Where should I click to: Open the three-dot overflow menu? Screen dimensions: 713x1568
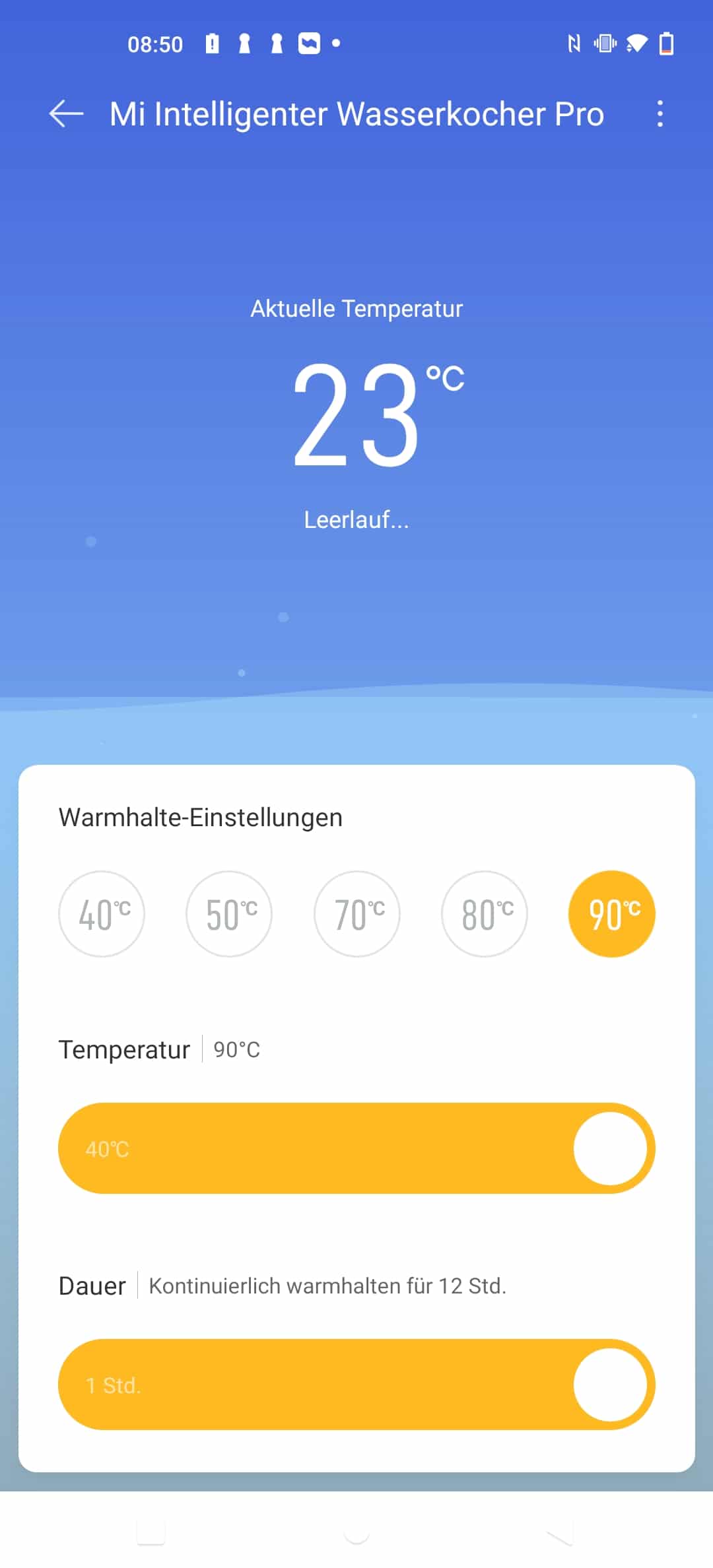660,114
